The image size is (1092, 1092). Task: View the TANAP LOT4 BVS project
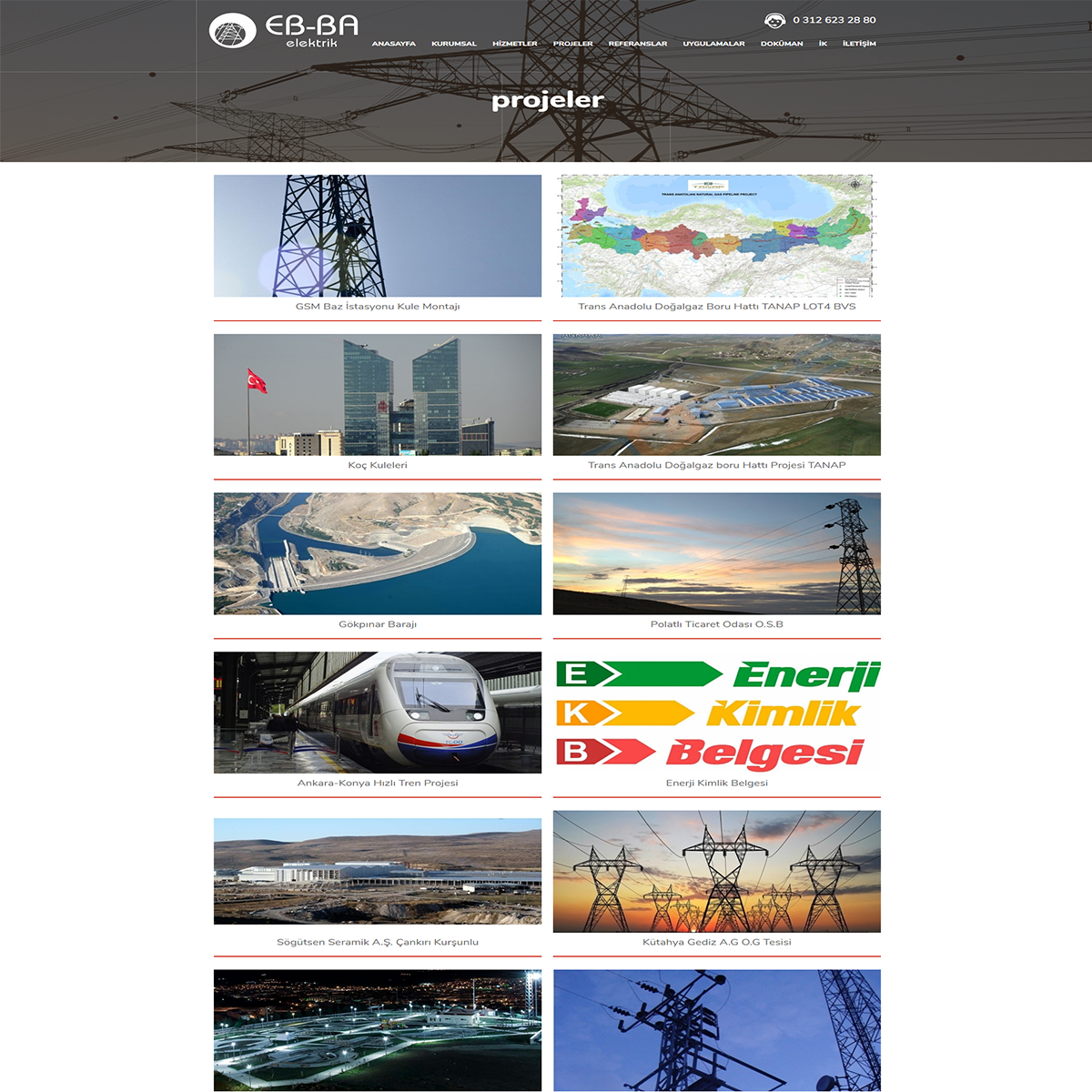(717, 237)
